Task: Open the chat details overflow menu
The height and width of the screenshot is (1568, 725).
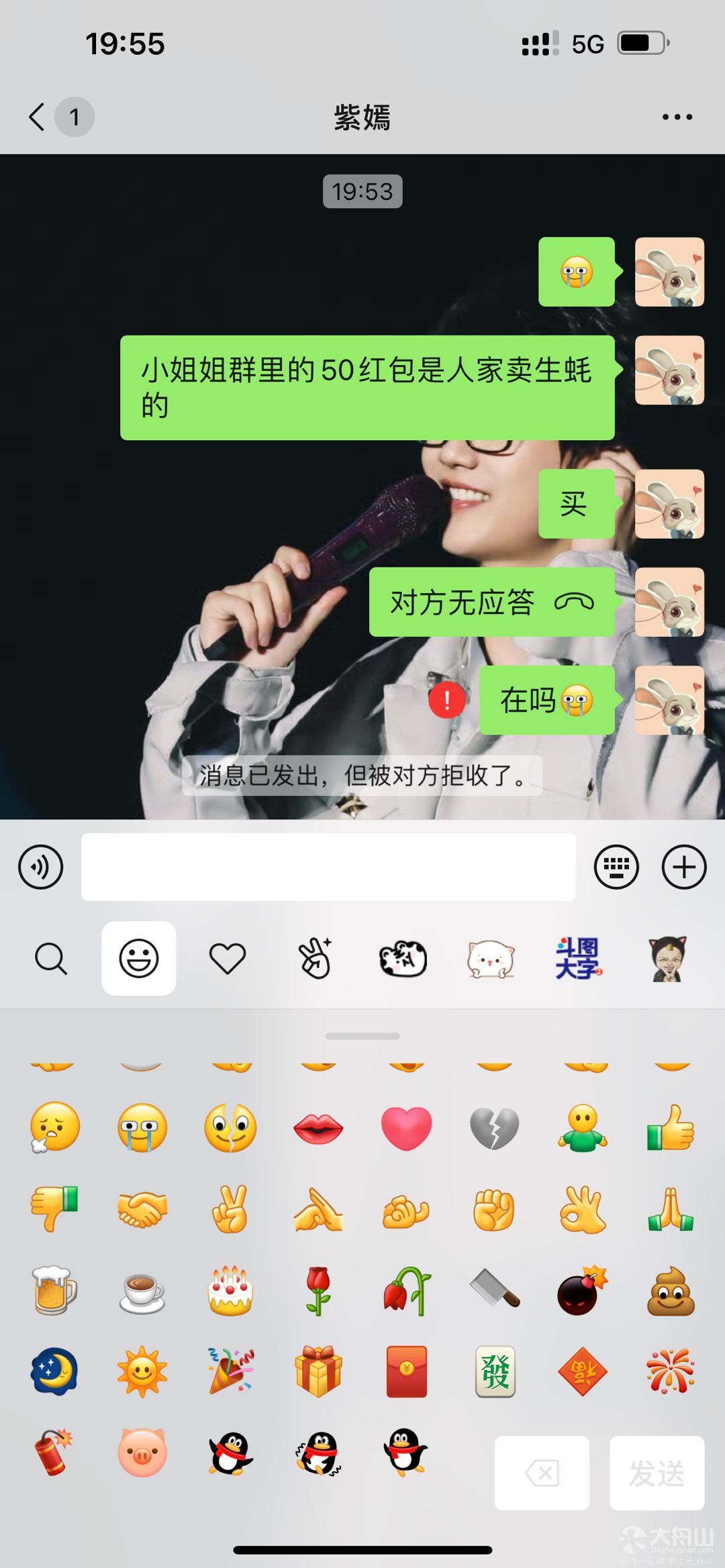Action: click(677, 117)
